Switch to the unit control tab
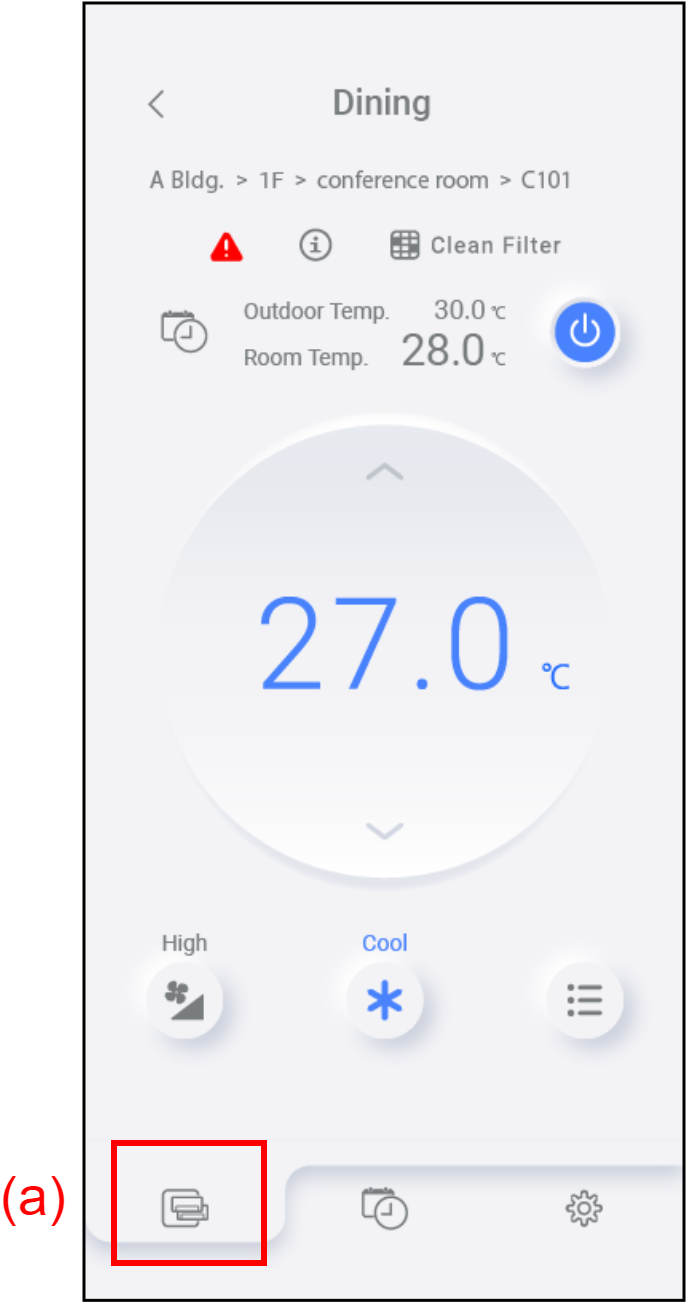This screenshot has width=688, height=1305. click(186, 1209)
